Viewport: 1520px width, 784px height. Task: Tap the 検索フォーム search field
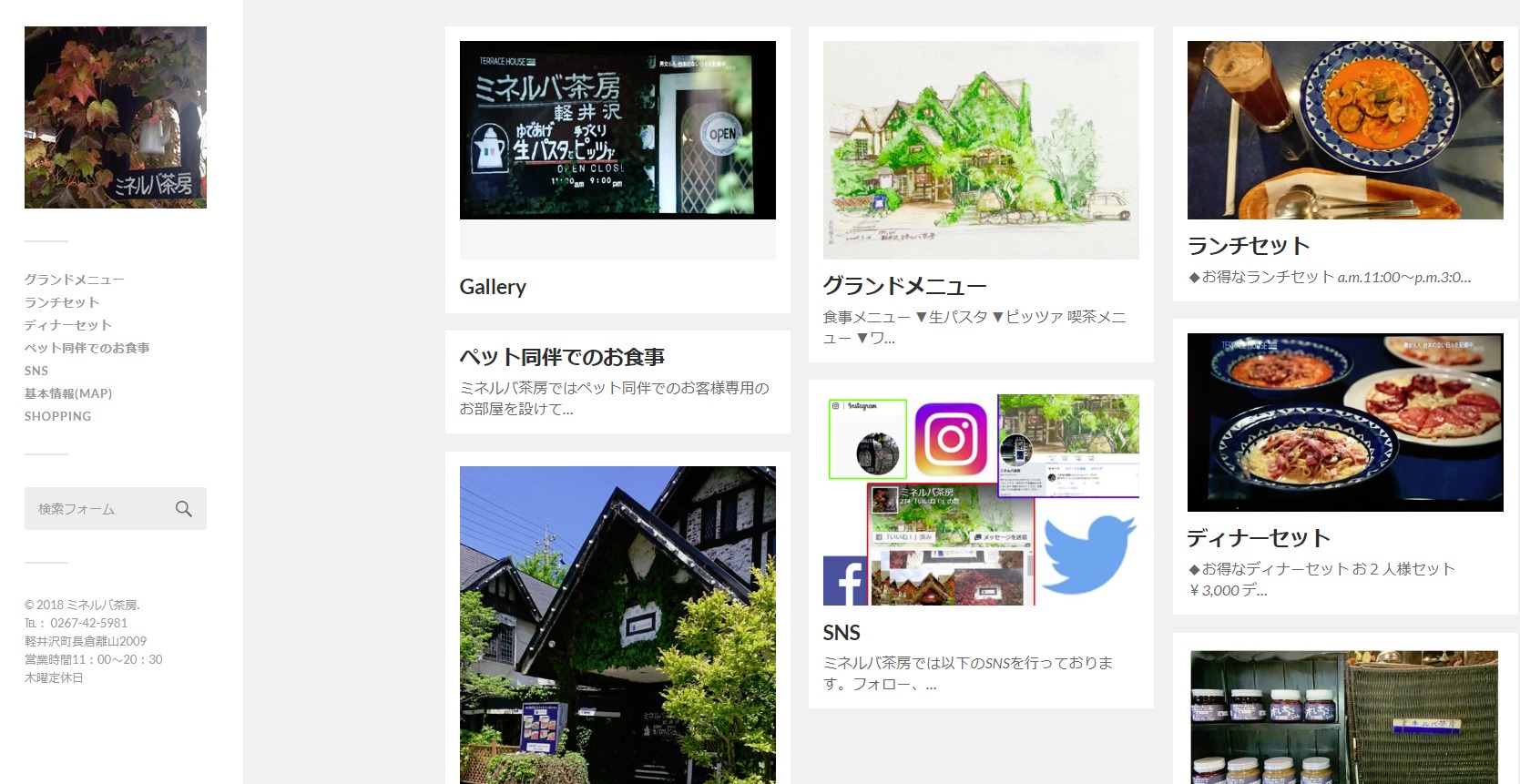(x=96, y=509)
